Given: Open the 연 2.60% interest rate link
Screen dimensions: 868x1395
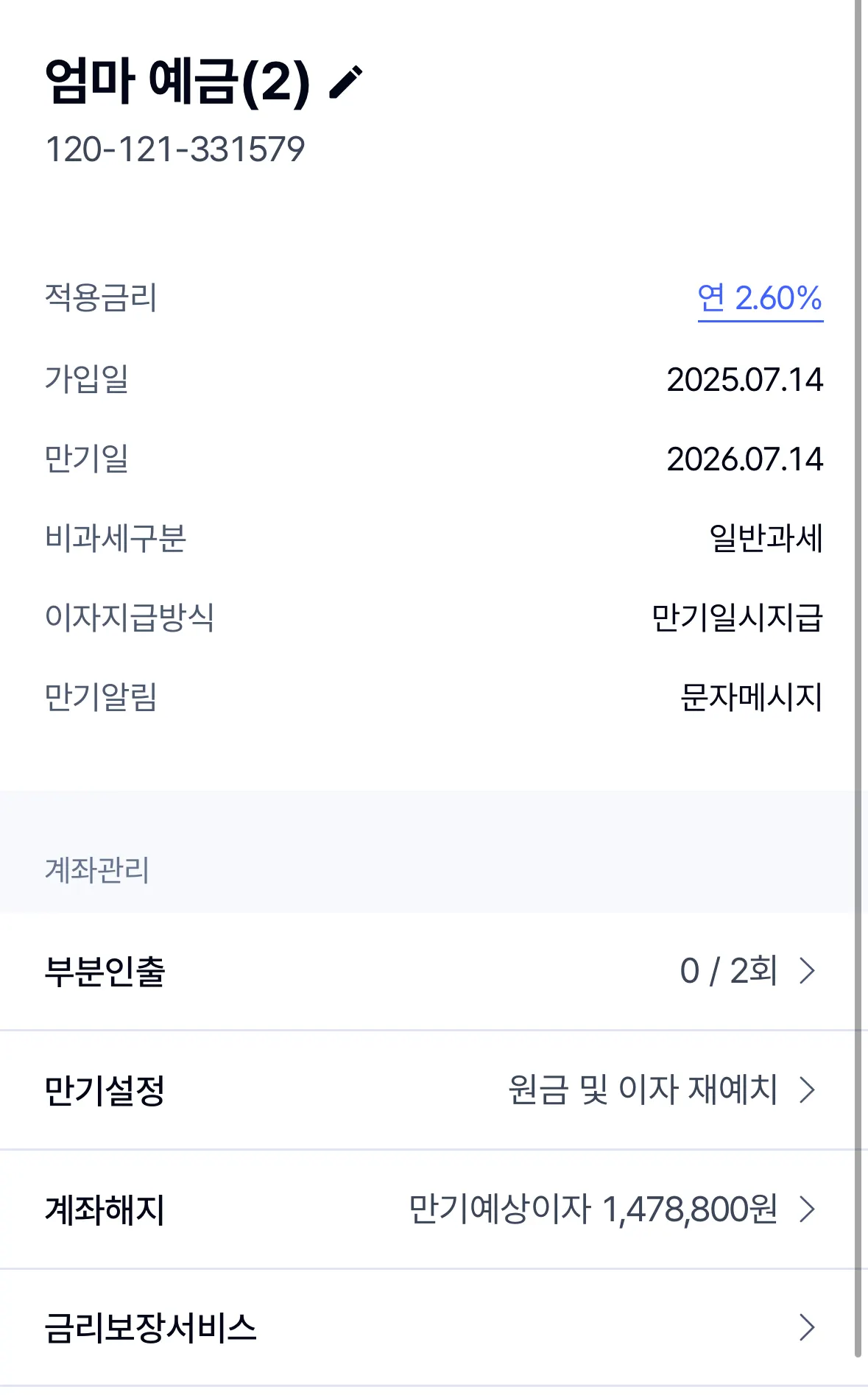Looking at the screenshot, I should pos(759,299).
